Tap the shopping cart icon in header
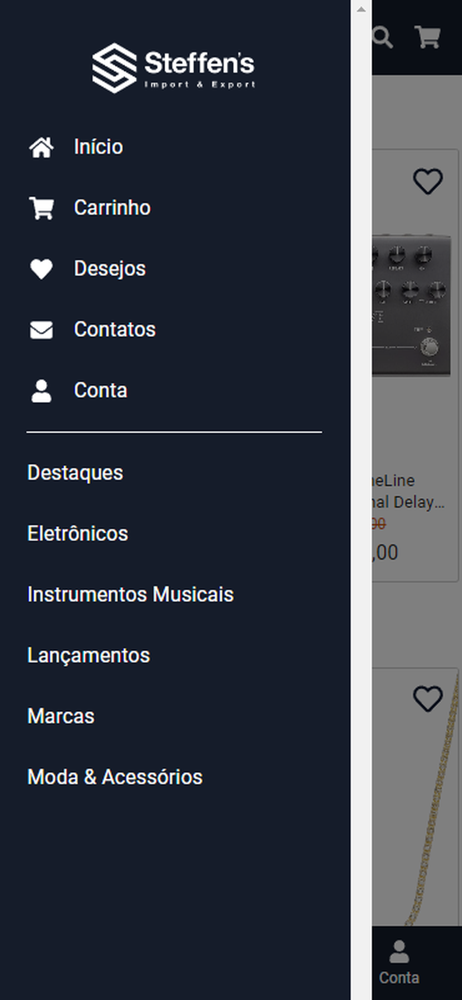This screenshot has width=462, height=1000. pos(428,37)
